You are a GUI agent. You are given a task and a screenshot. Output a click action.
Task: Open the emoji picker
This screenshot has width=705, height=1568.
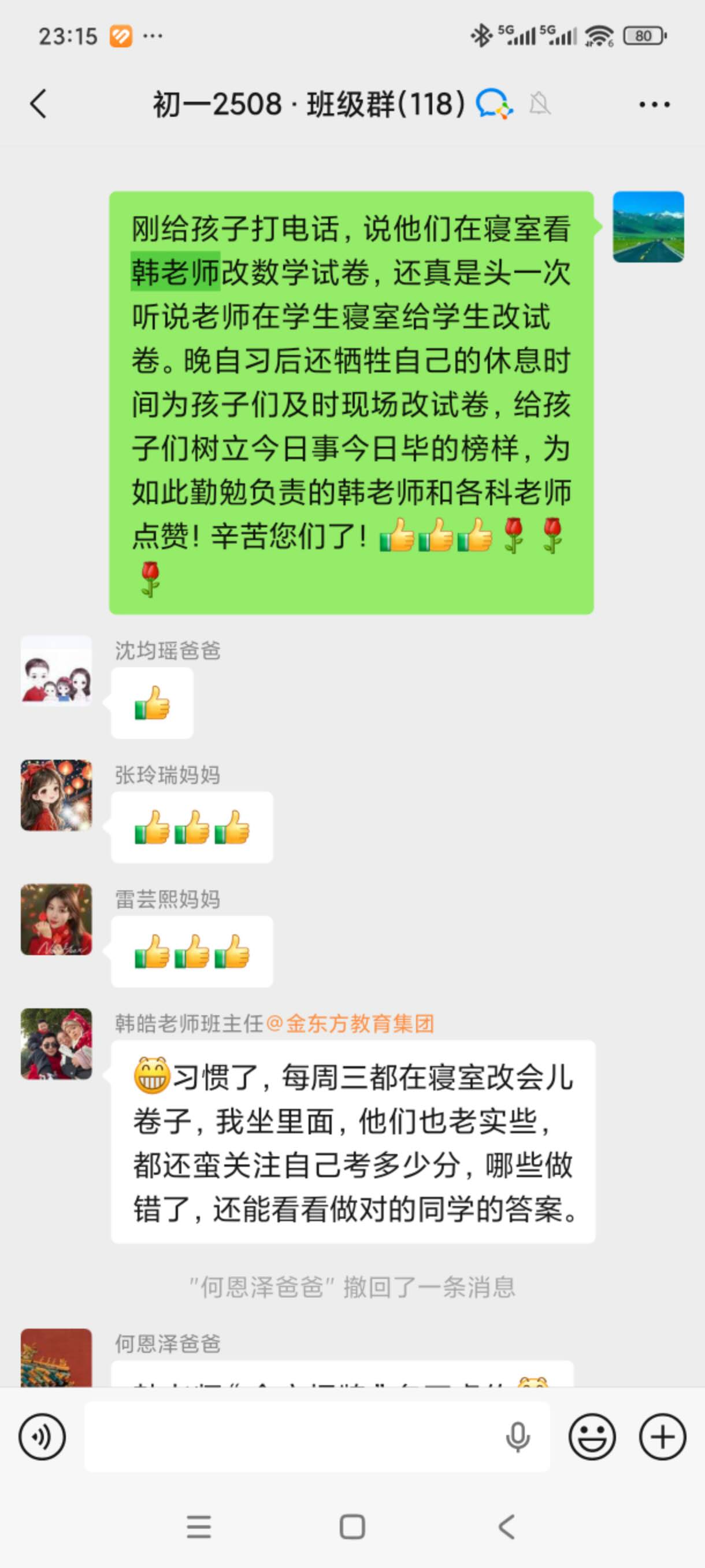pyautogui.click(x=592, y=1437)
